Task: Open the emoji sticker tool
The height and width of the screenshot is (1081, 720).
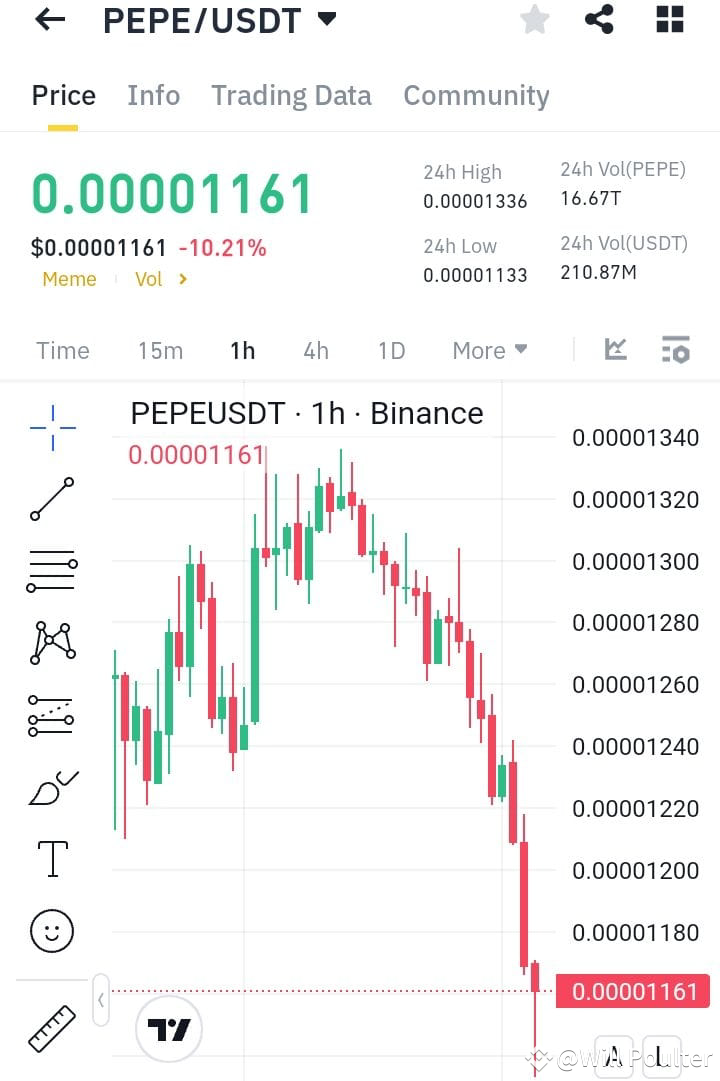Action: (x=51, y=930)
